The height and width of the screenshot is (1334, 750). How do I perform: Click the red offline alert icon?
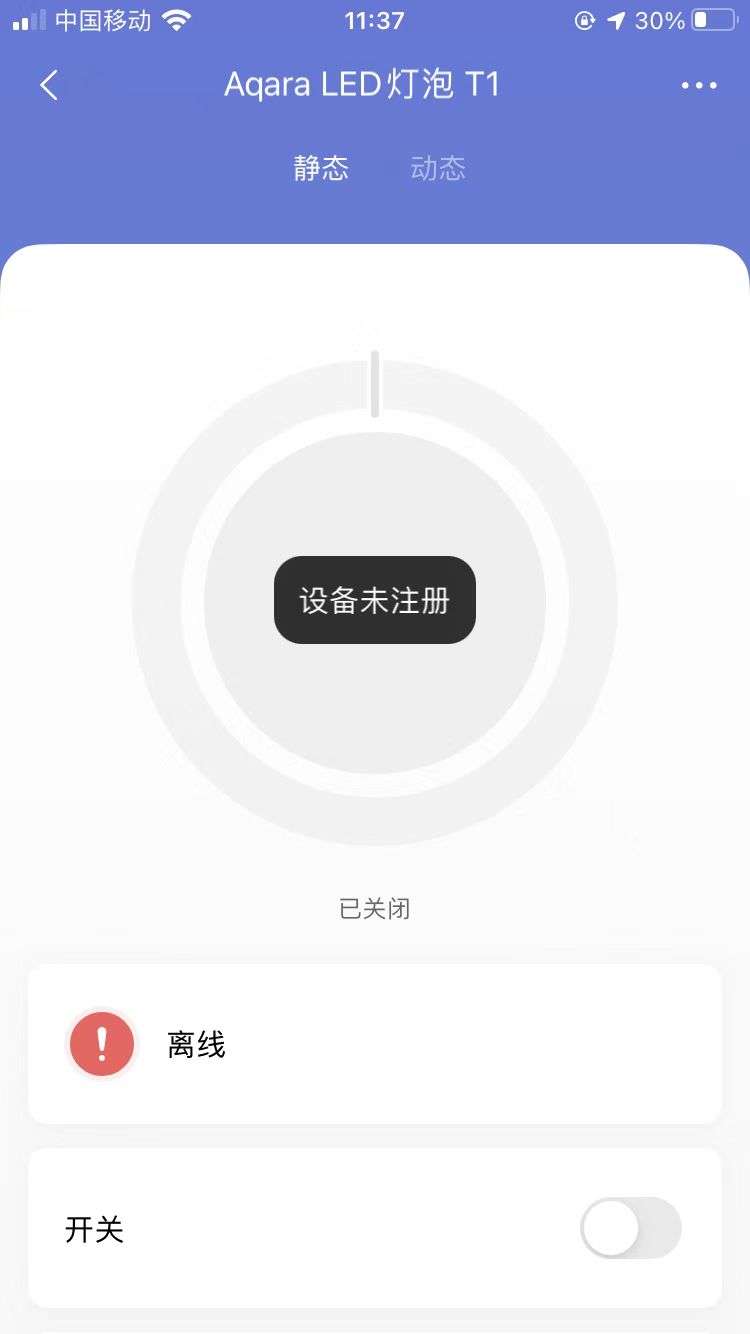coord(100,1043)
